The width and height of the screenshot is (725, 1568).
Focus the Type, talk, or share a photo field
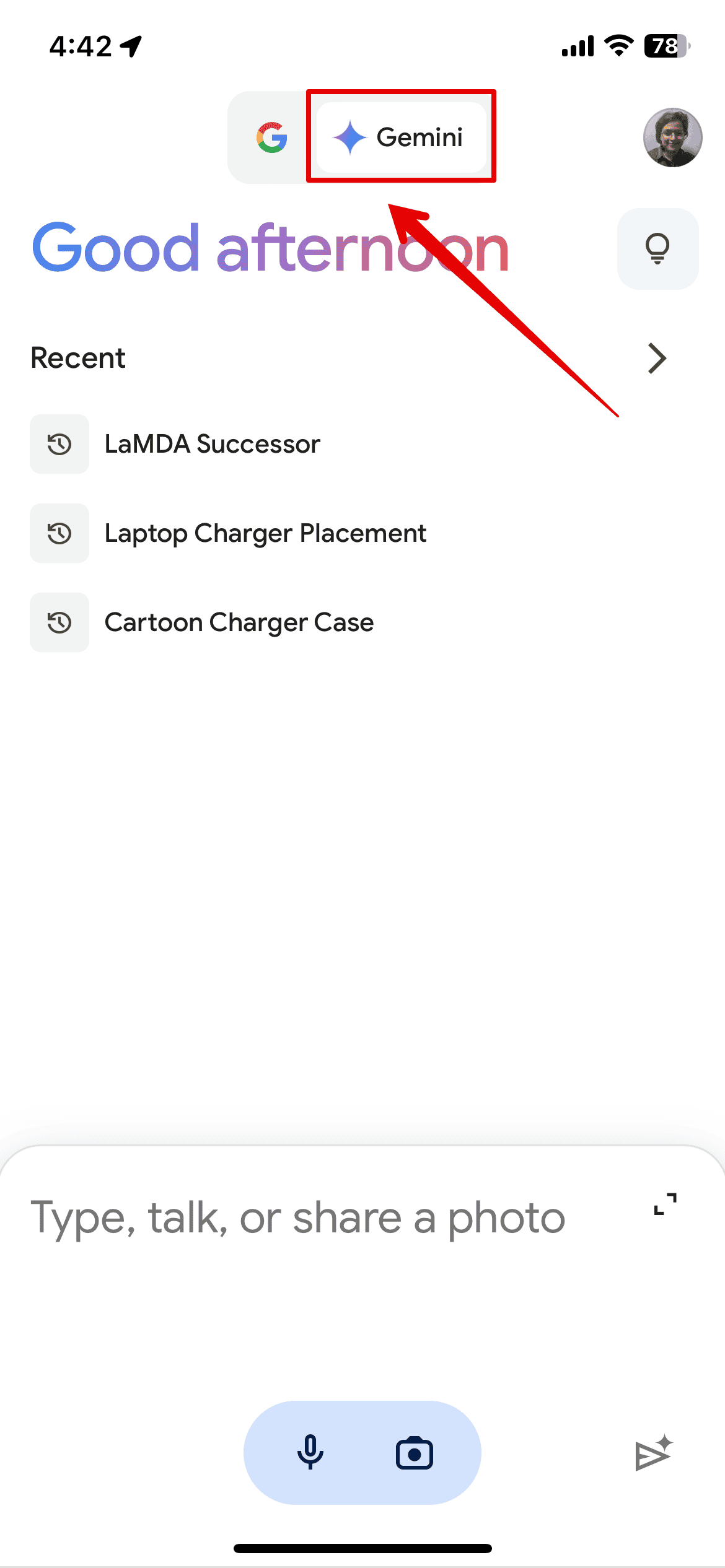297,1218
